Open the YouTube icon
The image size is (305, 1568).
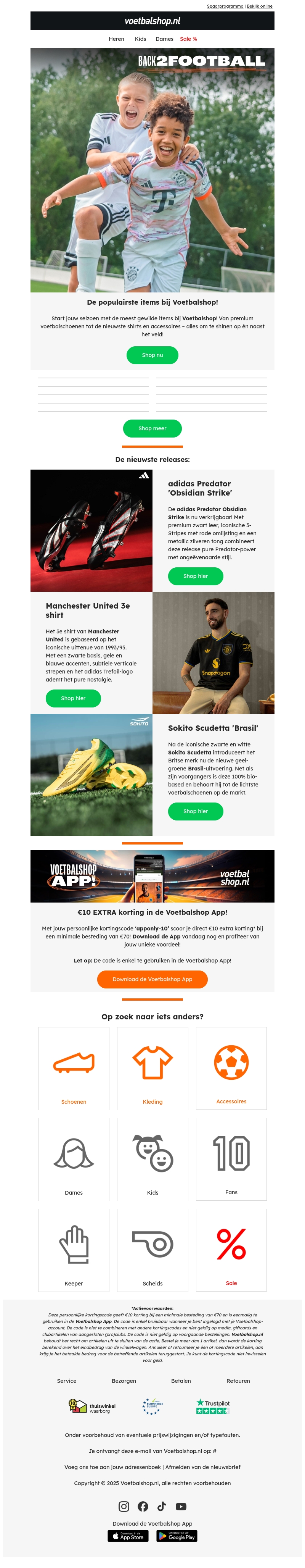pos(181,1507)
